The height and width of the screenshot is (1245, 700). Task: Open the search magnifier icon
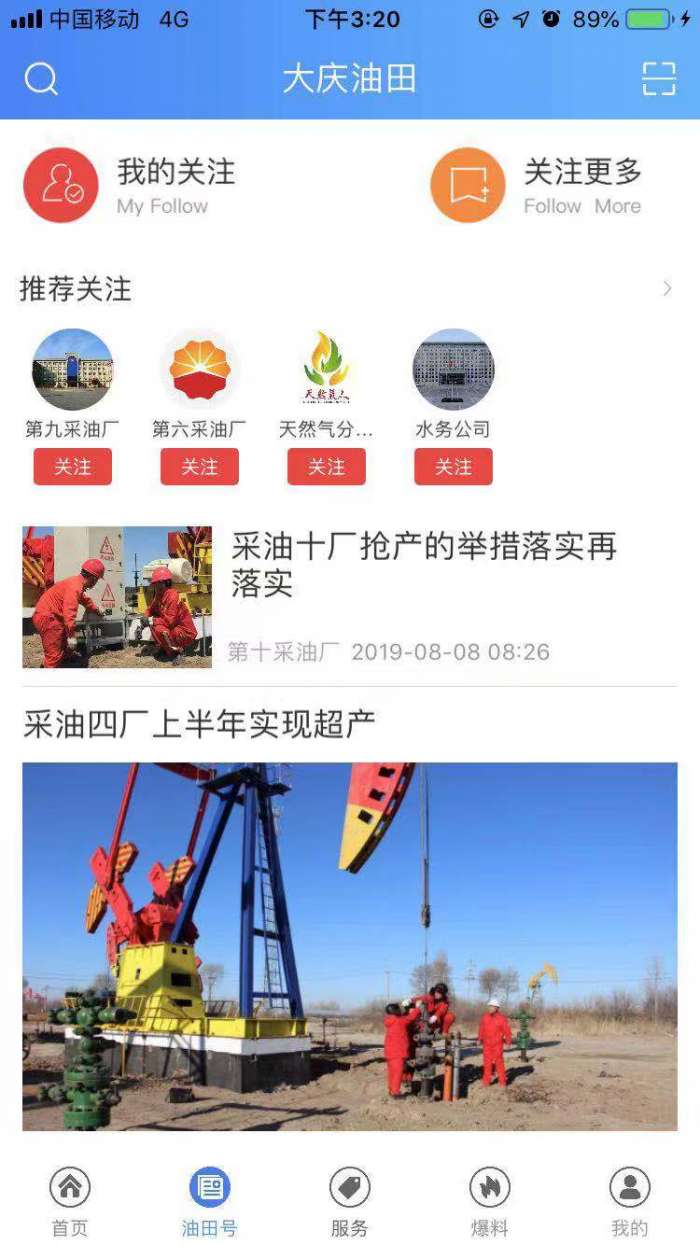point(41,79)
